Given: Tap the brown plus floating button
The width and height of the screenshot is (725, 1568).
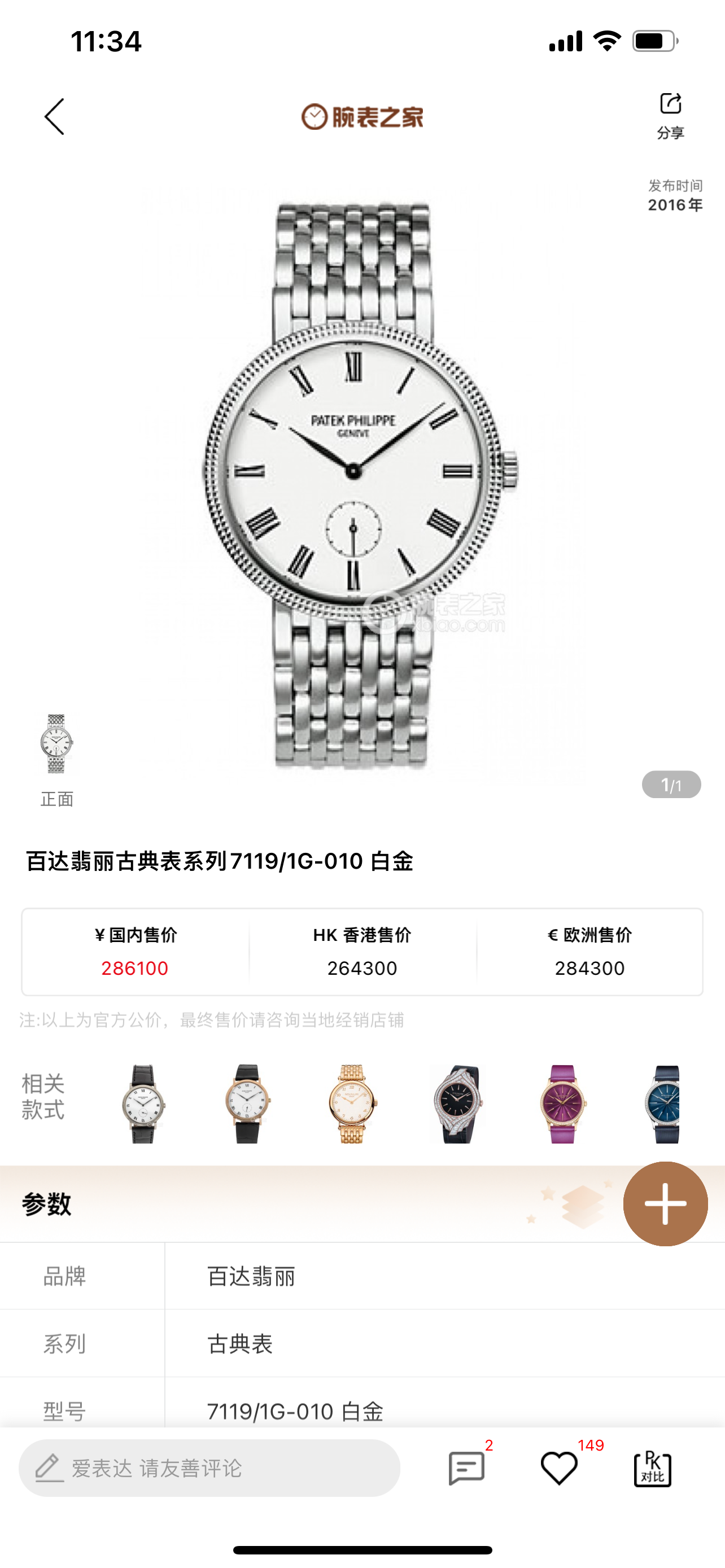Looking at the screenshot, I should pyautogui.click(x=665, y=1203).
